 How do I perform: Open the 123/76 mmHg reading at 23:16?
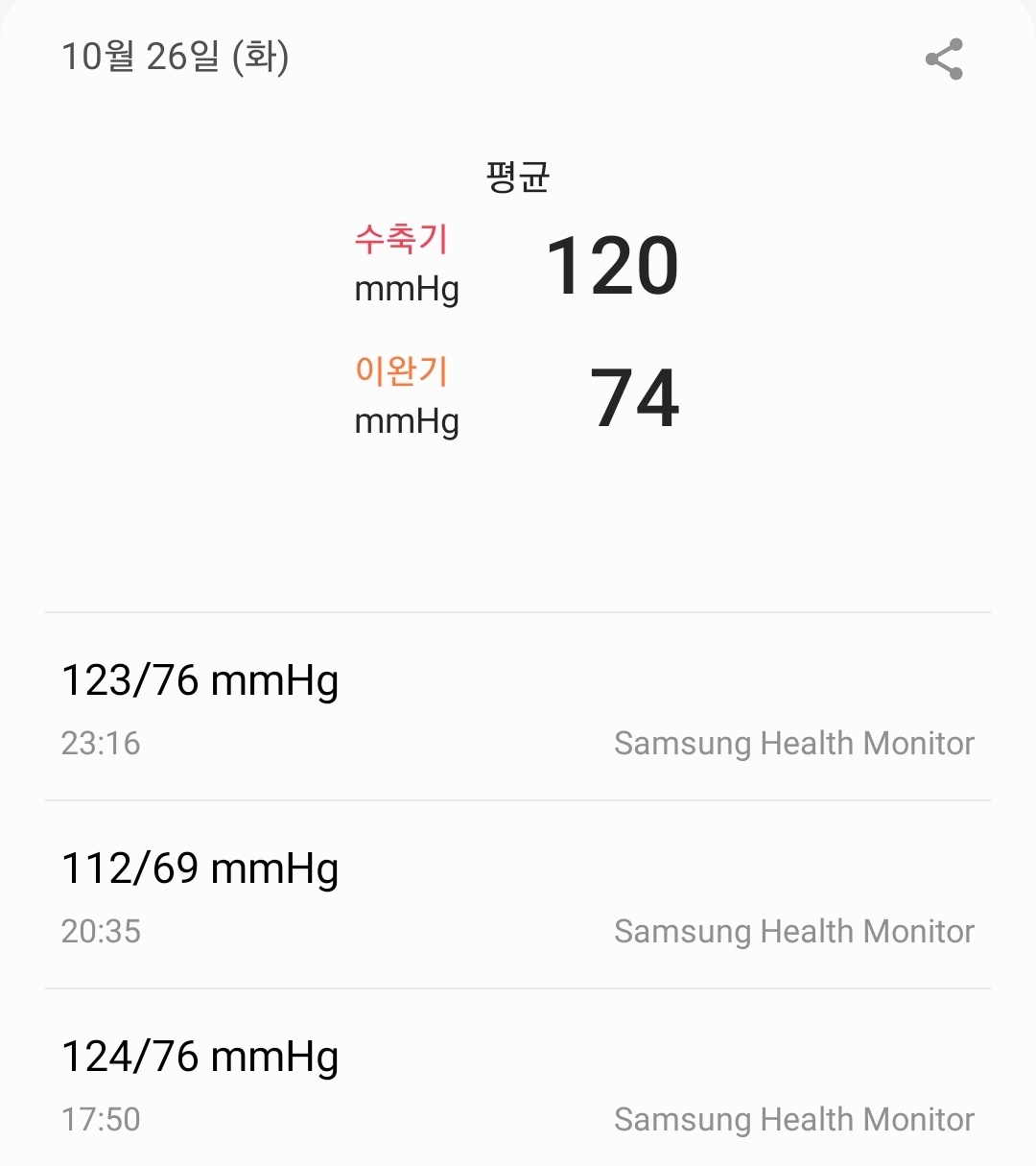pyautogui.click(x=518, y=707)
